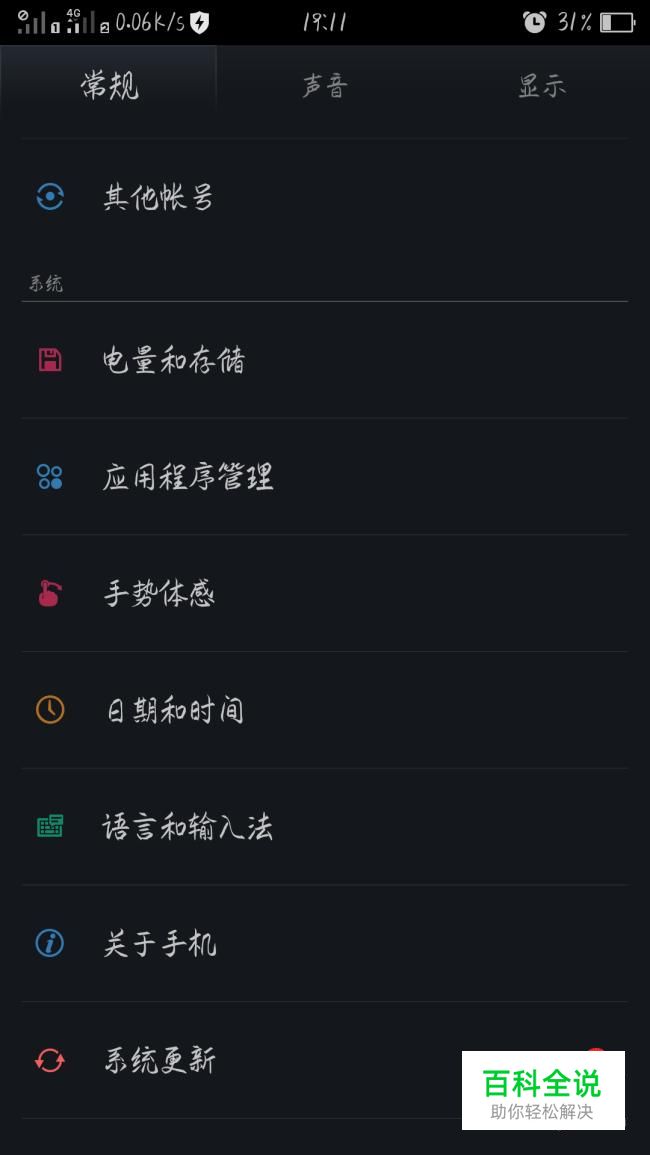Select the 常规 tab
Viewport: 650px width, 1155px height.
point(109,87)
